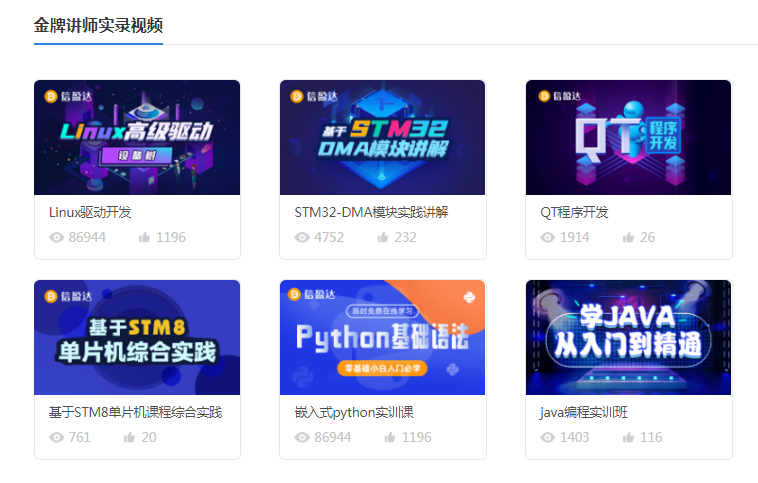This screenshot has height=483, width=758.
Task: Open the QT程序开发 video card
Action: [x=628, y=138]
